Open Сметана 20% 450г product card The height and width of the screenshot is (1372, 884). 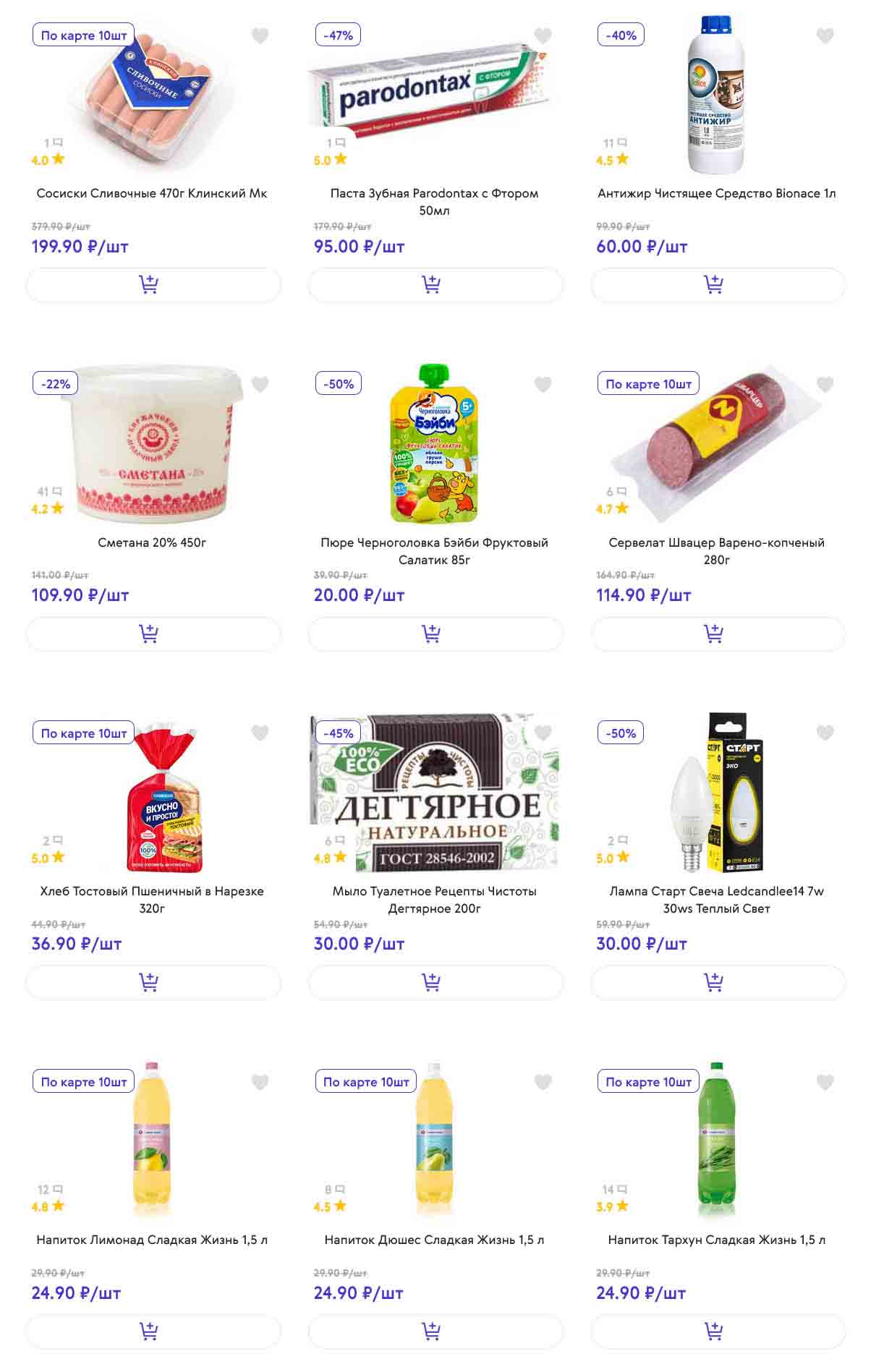(x=152, y=542)
